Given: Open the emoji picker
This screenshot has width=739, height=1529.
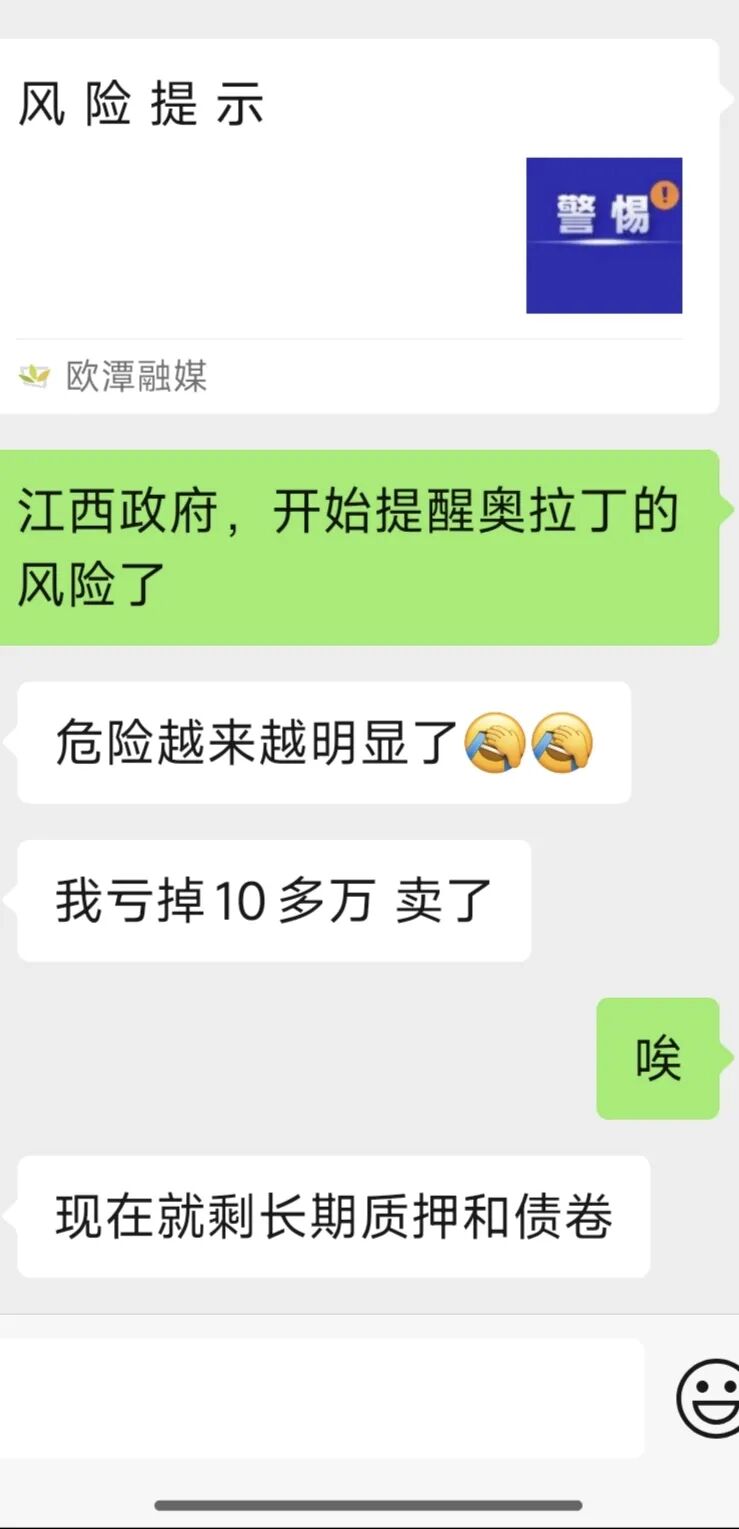Looking at the screenshot, I should [x=708, y=1397].
